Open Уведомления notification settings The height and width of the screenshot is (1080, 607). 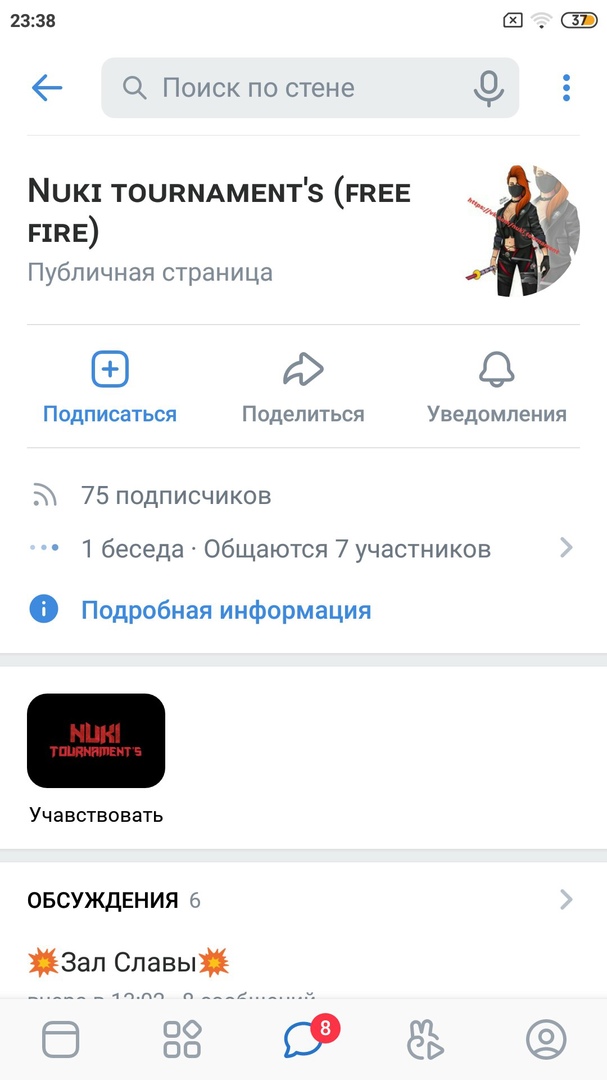[496, 387]
